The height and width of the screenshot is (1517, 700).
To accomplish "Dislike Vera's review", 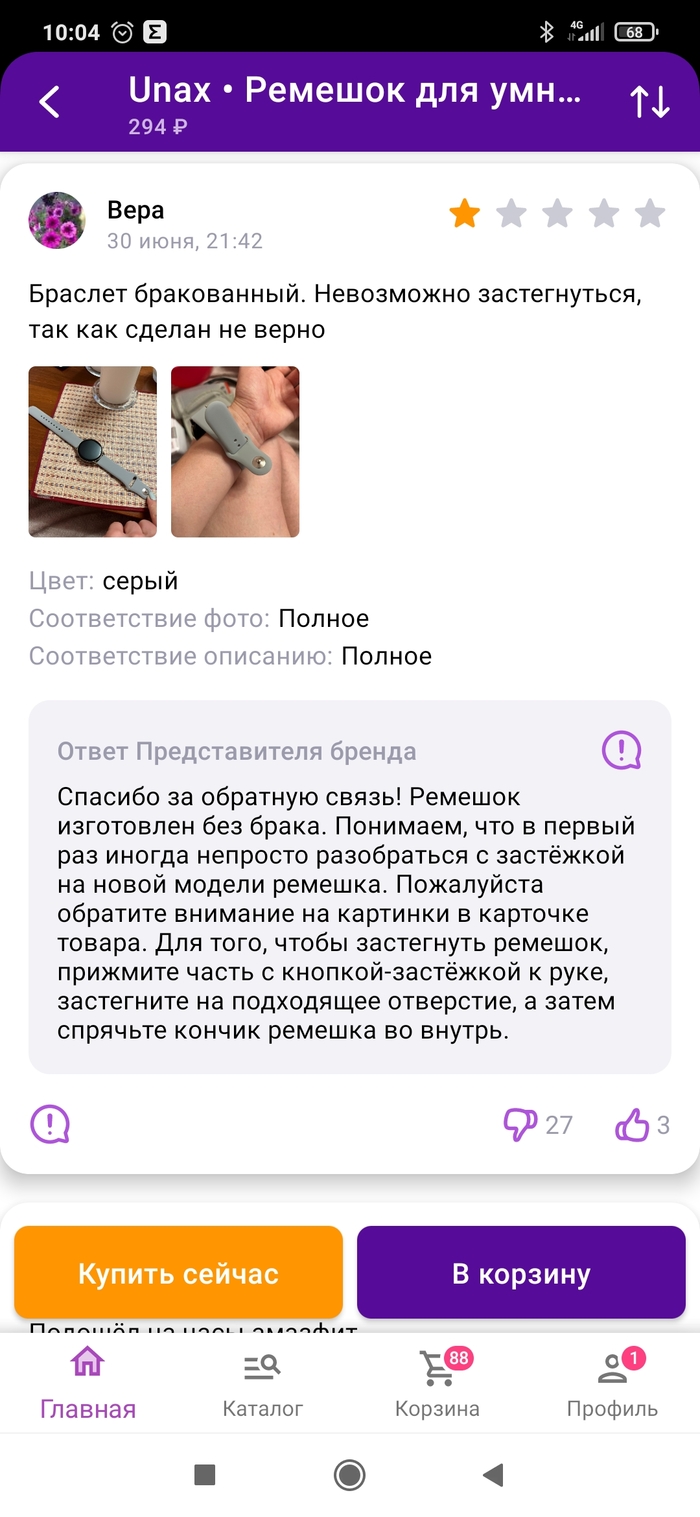I will click(521, 1125).
